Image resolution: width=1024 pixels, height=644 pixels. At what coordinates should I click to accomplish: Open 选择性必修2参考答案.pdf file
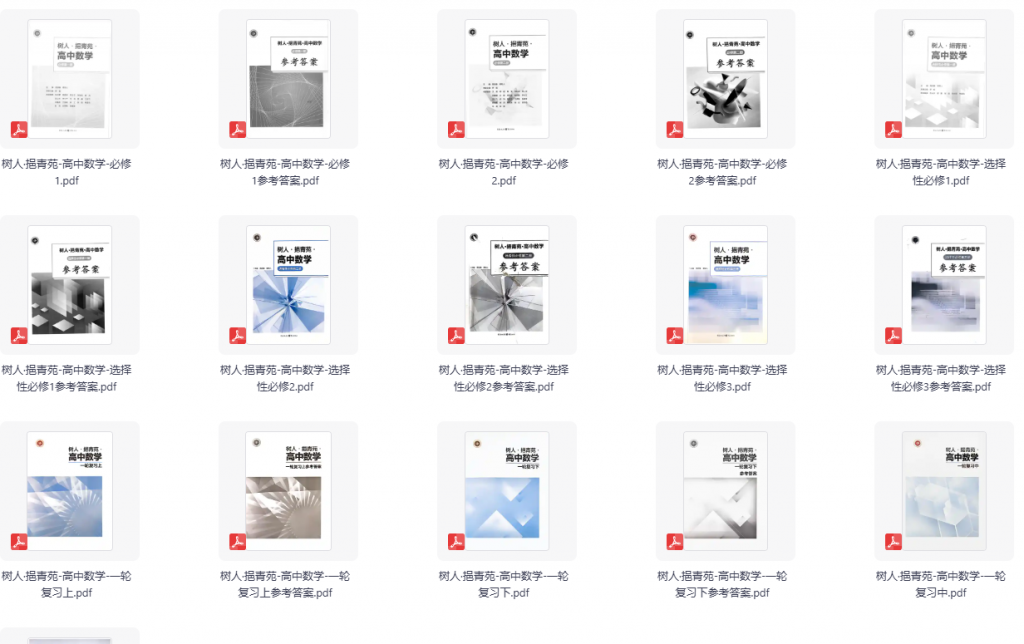coord(507,285)
